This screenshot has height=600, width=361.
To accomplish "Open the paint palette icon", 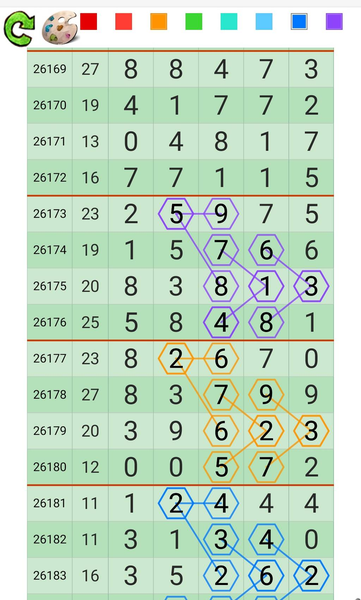I will 59,28.
